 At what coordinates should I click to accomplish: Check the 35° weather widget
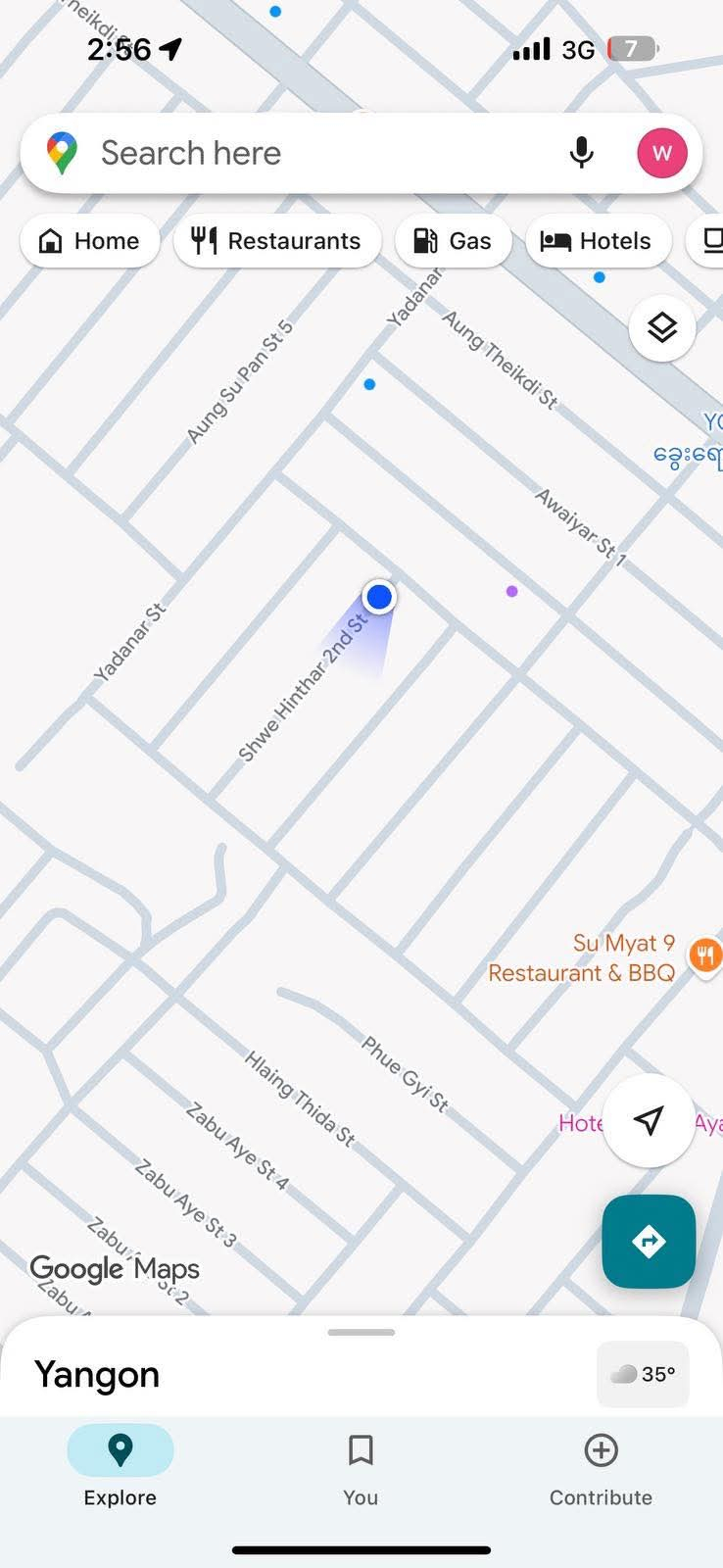pos(643,1374)
